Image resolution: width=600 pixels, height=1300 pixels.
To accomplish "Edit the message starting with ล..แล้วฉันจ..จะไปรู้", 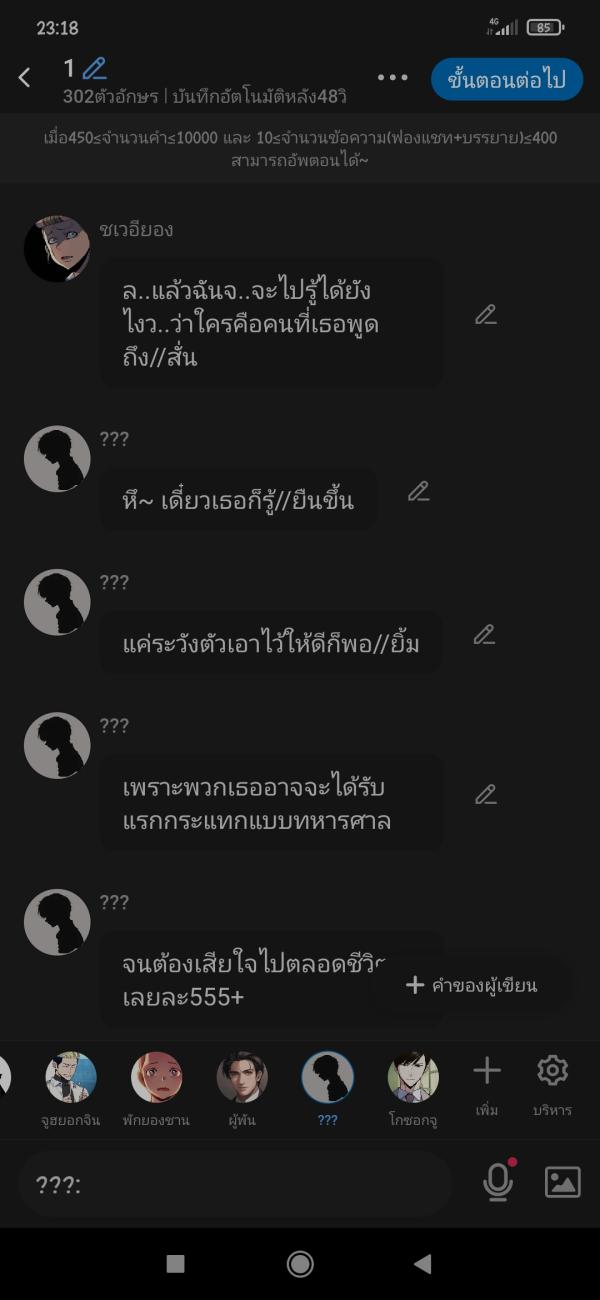I will click(485, 315).
